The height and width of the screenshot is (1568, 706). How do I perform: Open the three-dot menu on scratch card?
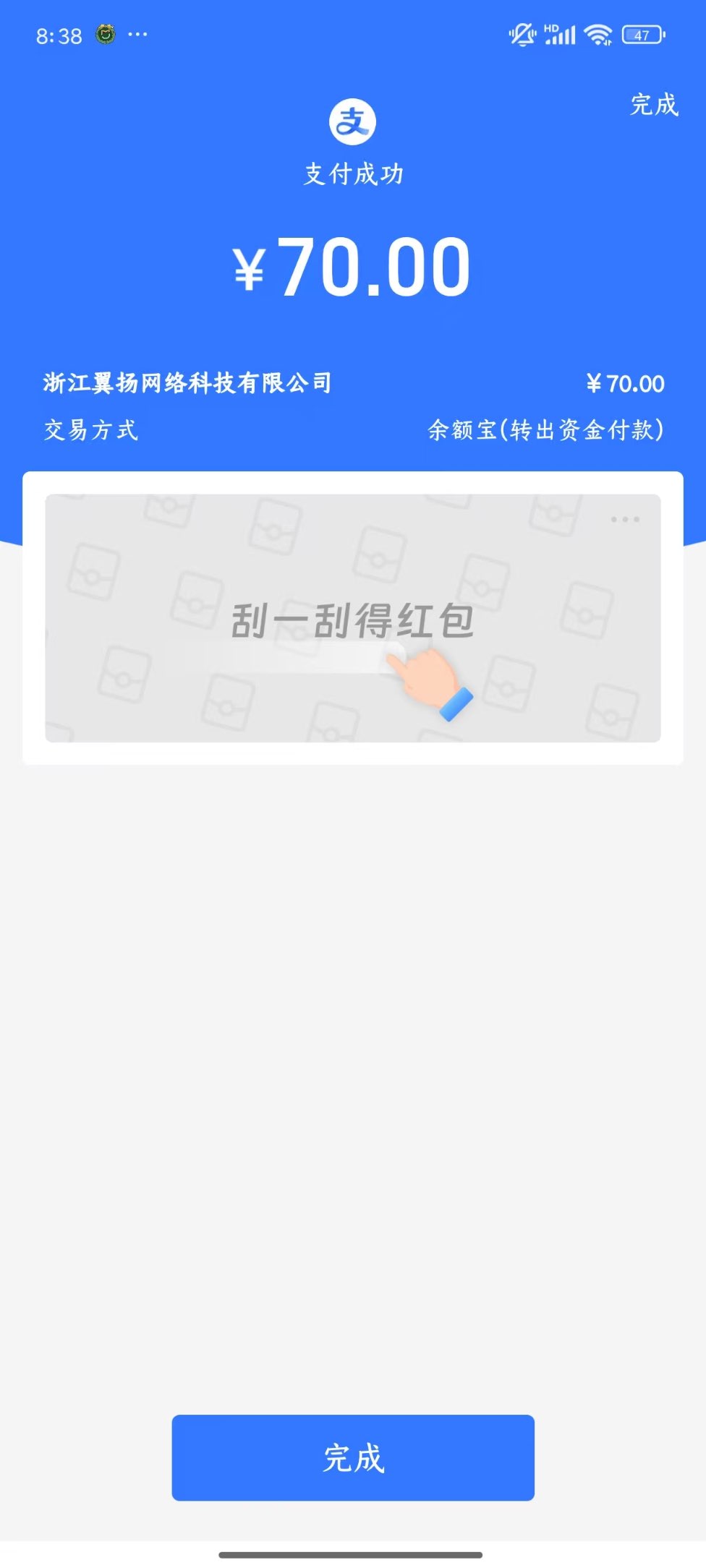click(625, 519)
